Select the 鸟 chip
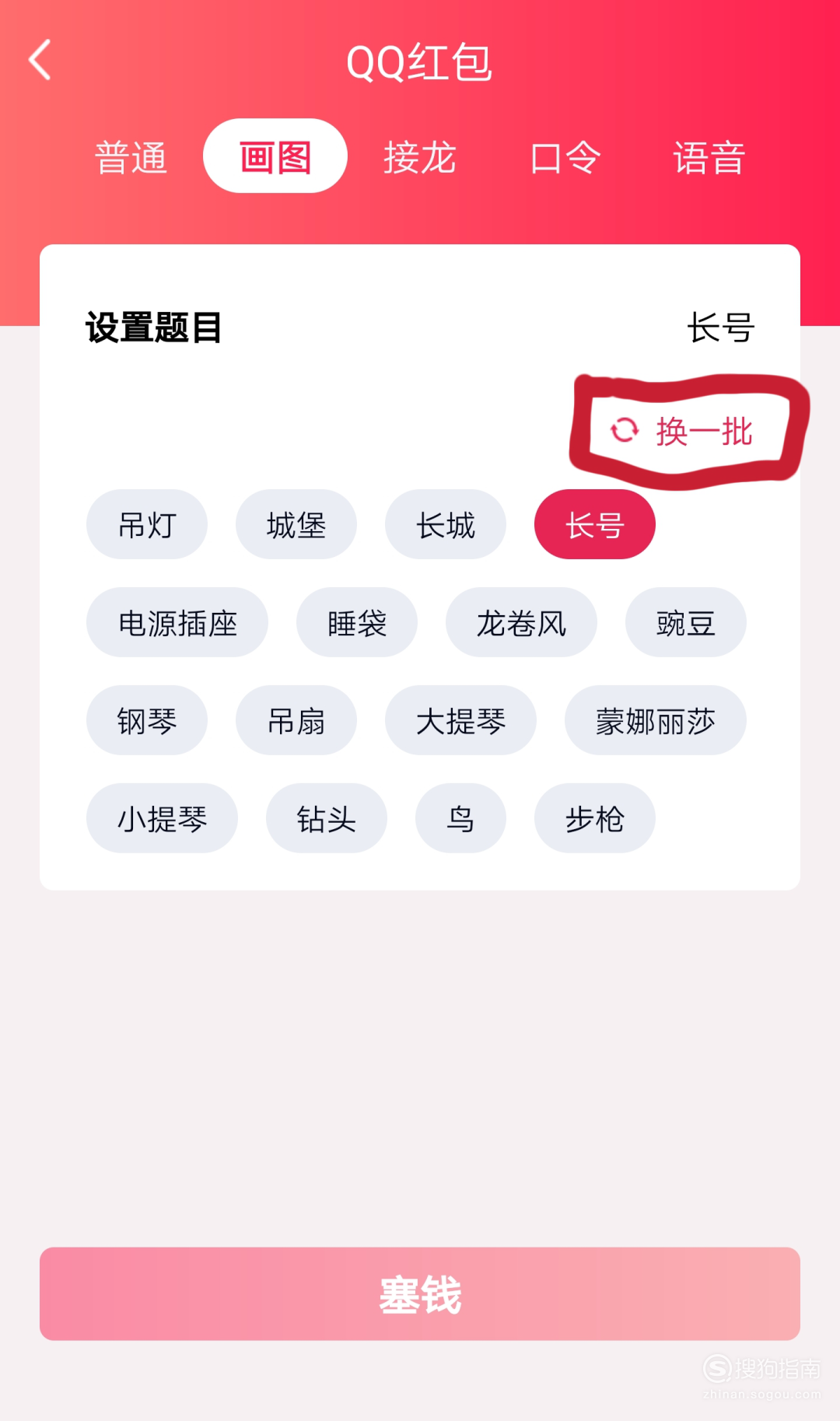 click(460, 818)
